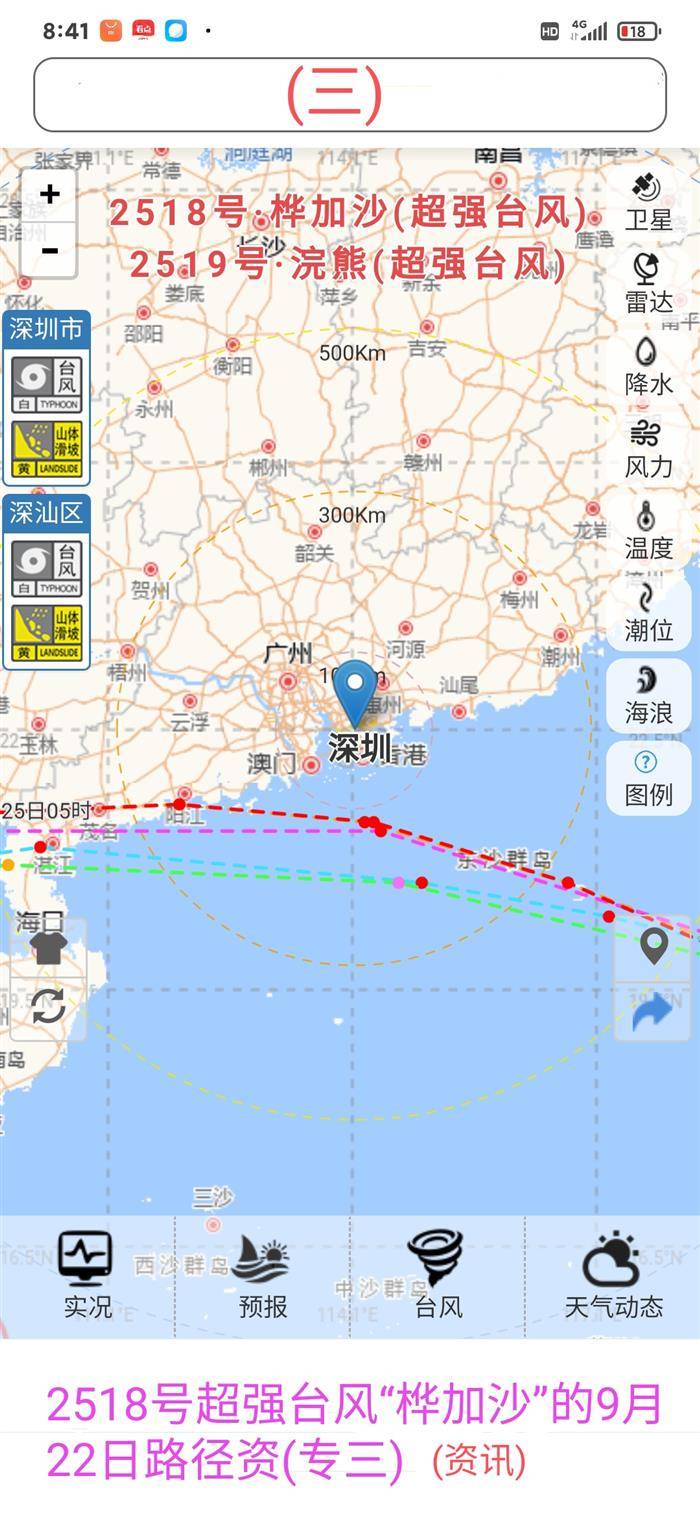Switch to the 预报 forecast tab
700x1516 pixels.
point(263,1275)
